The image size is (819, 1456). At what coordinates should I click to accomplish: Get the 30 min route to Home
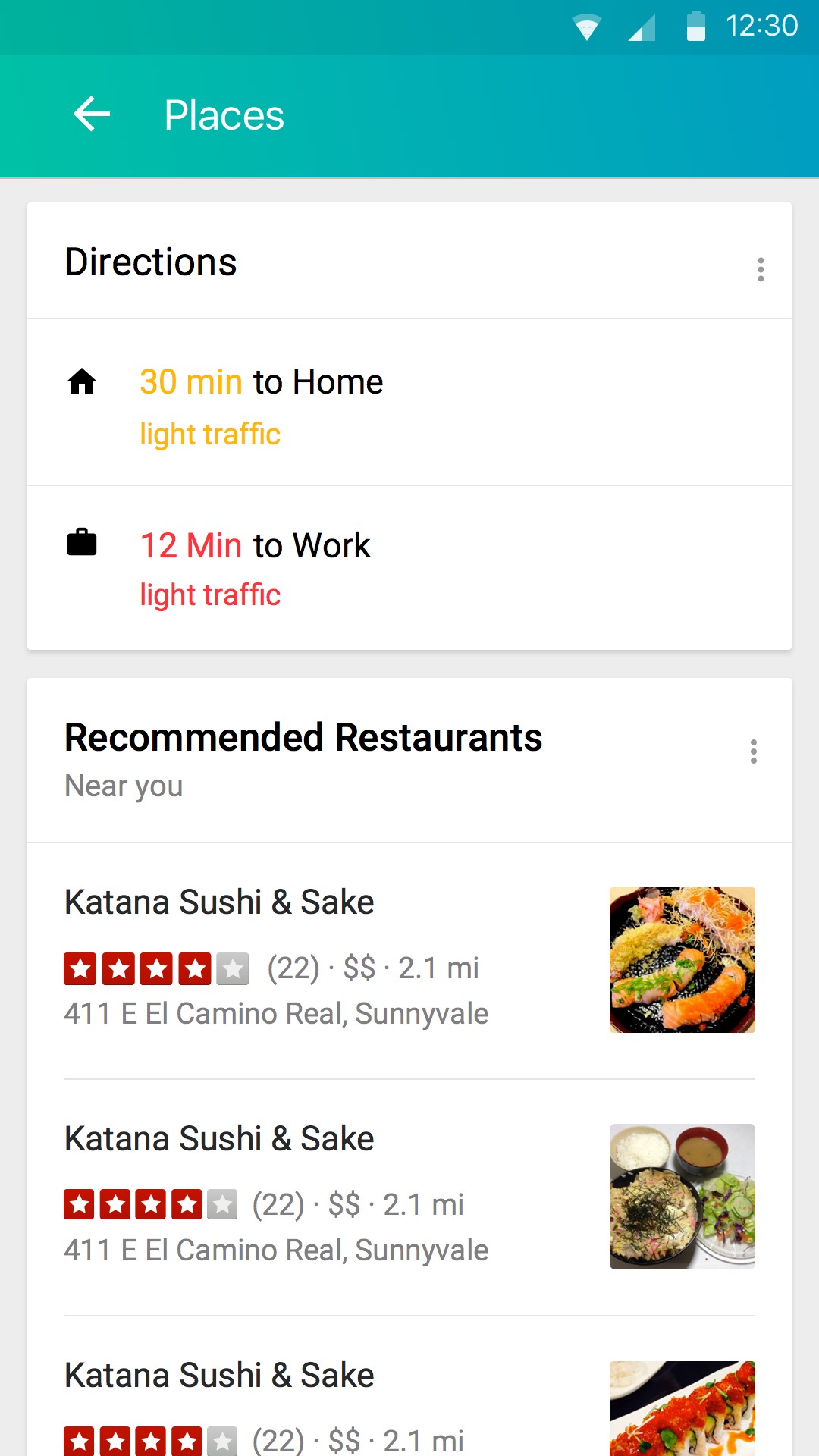click(261, 402)
